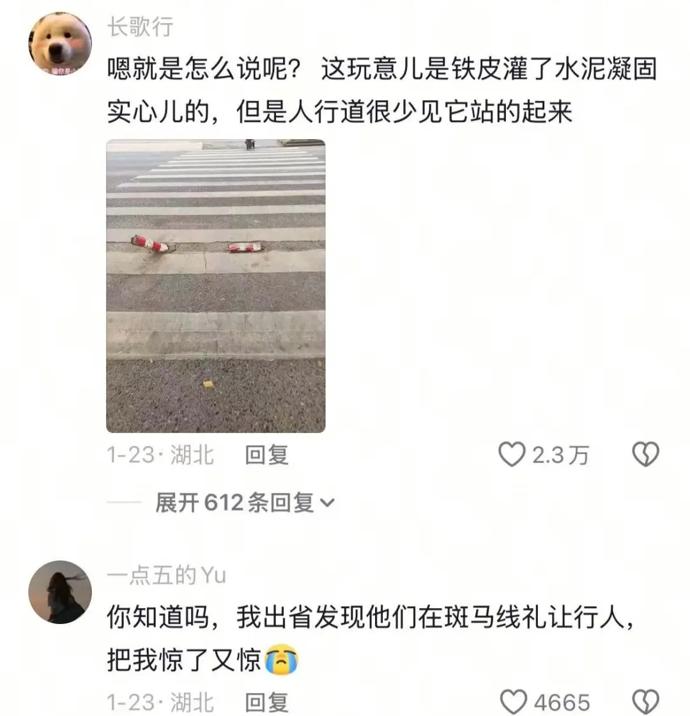Expand the 612 replies
The image size is (690, 716).
point(245,502)
